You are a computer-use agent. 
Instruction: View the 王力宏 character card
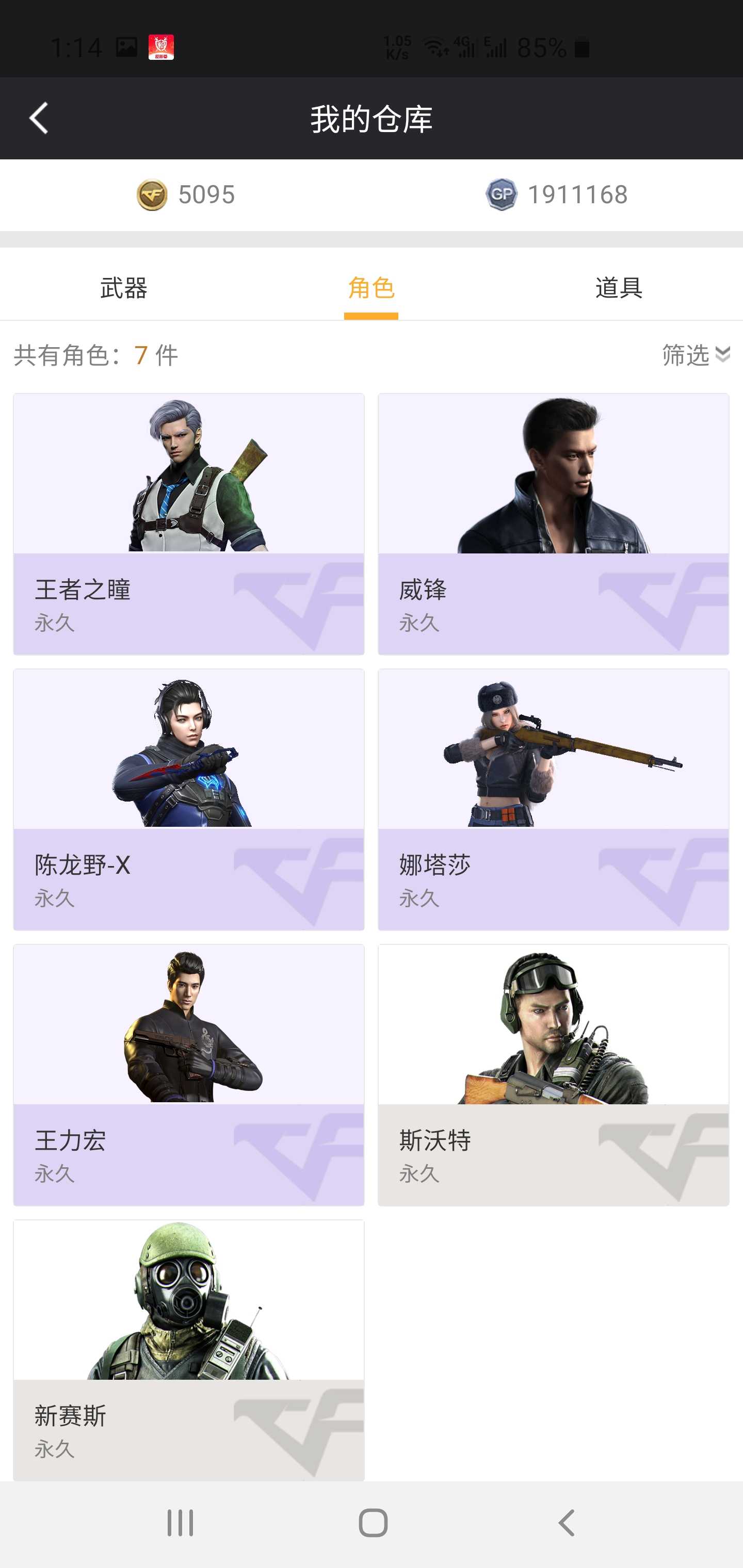coord(189,1075)
